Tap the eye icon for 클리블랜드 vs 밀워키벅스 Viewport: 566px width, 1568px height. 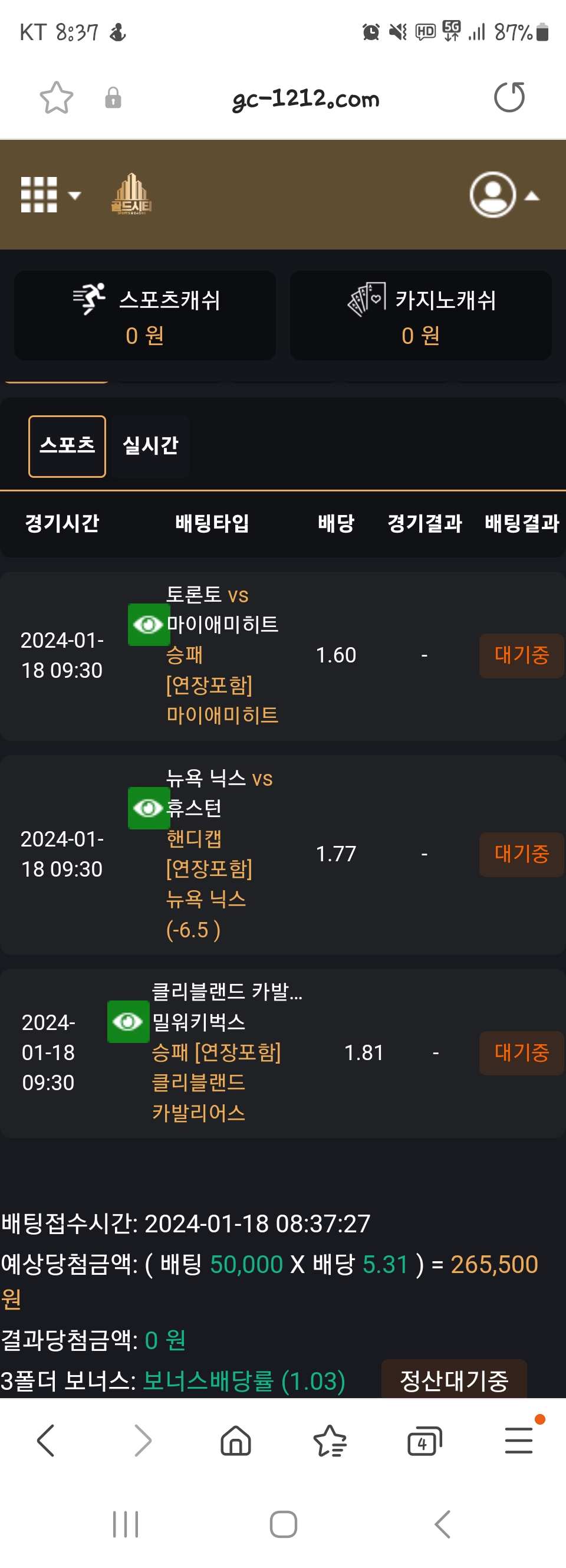[x=128, y=1021]
